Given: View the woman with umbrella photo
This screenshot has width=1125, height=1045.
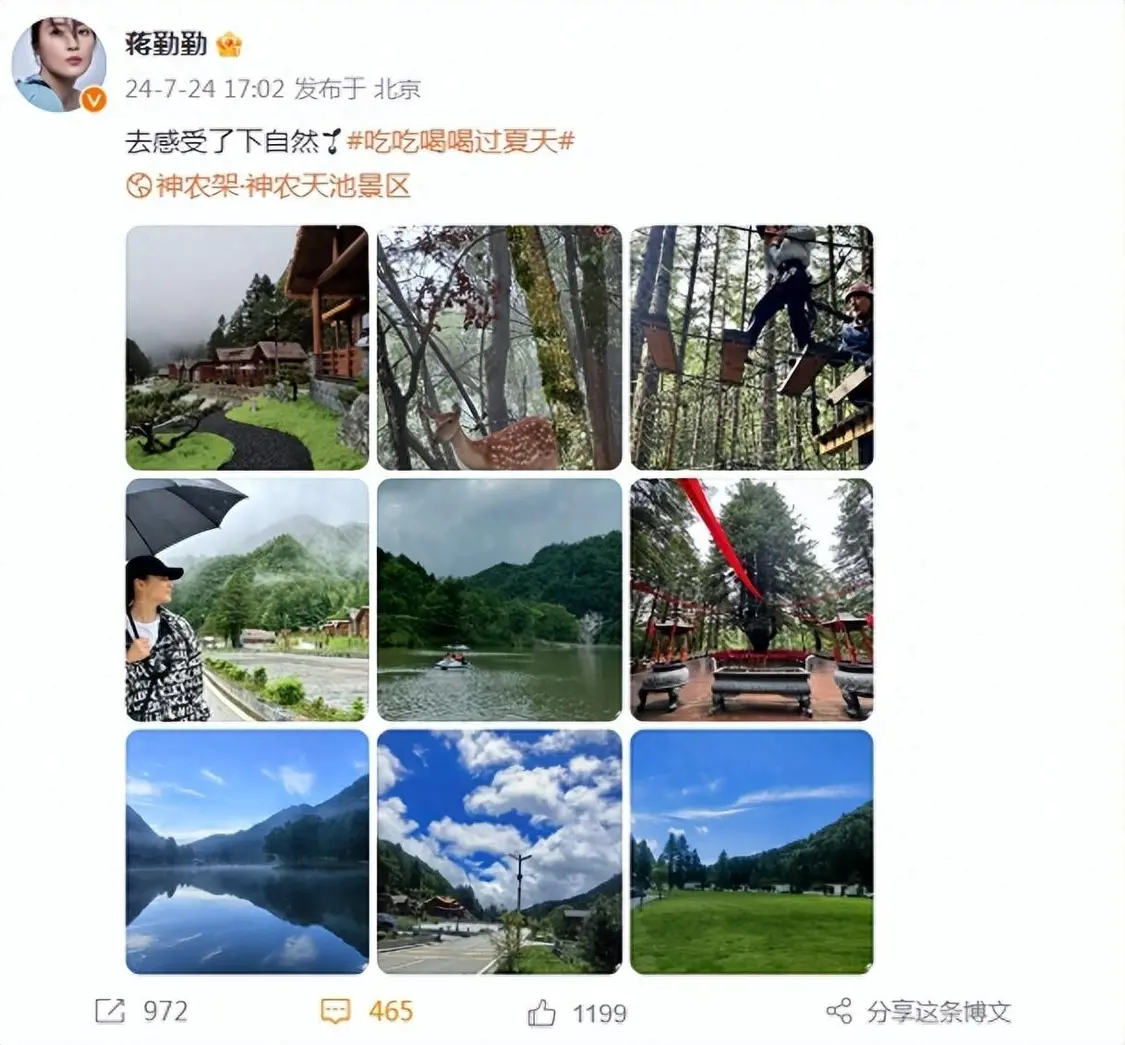Looking at the screenshot, I should click(x=247, y=600).
